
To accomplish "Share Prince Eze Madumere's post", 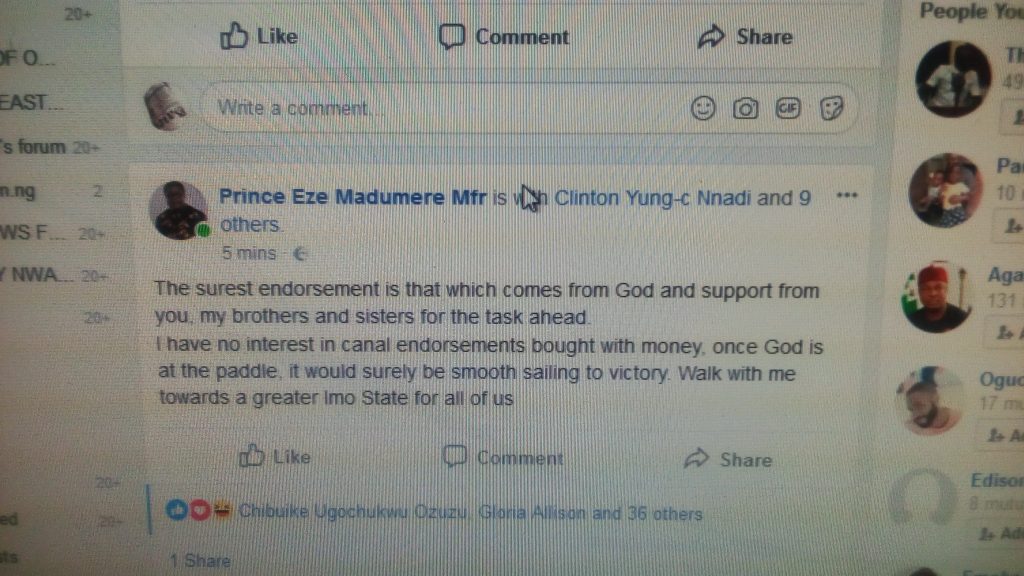I will (728, 459).
